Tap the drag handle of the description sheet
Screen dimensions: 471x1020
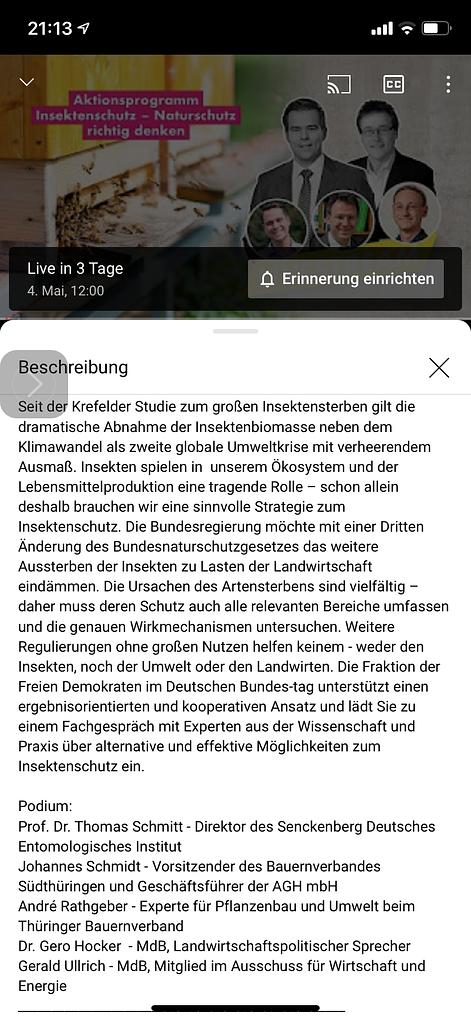pyautogui.click(x=236, y=331)
